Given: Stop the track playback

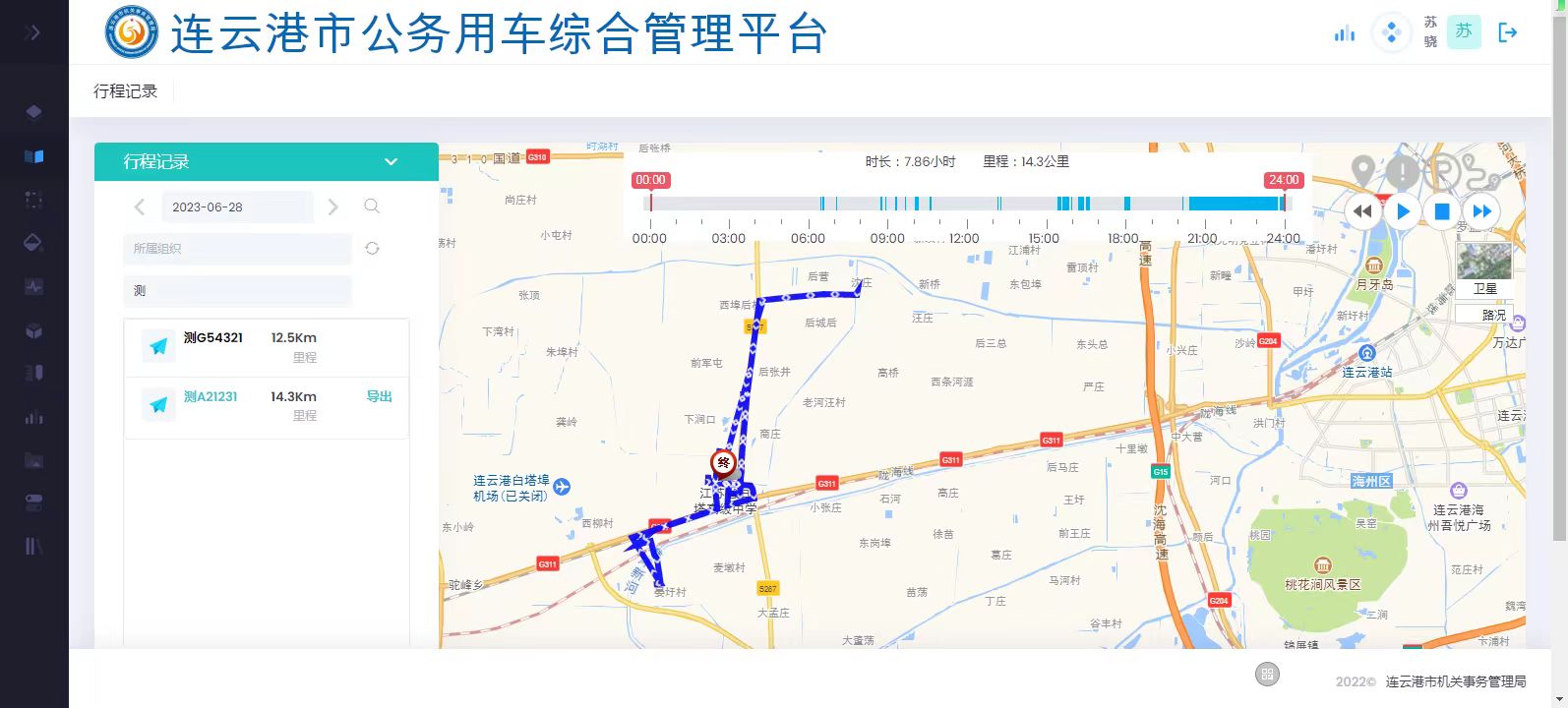Looking at the screenshot, I should point(1442,210).
